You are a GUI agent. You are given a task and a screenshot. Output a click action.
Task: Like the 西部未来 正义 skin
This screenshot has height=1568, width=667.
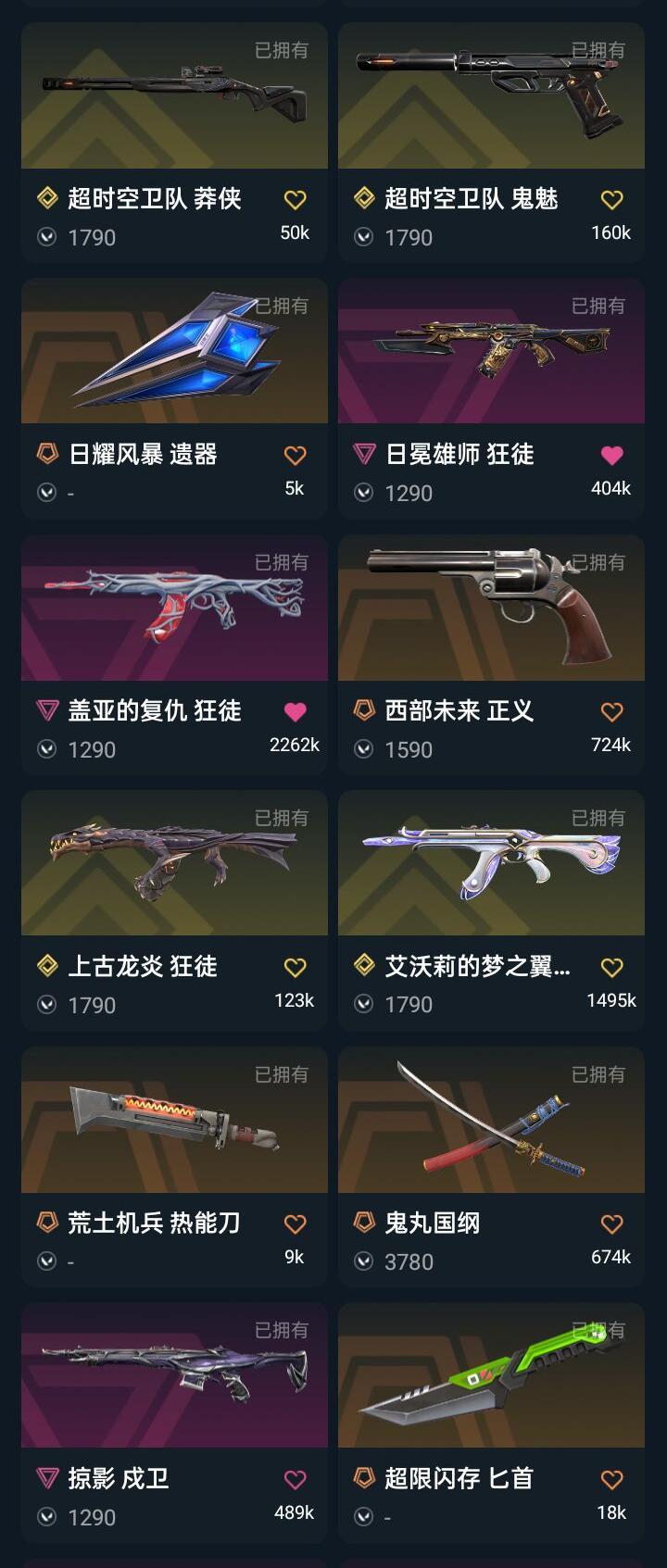611,711
